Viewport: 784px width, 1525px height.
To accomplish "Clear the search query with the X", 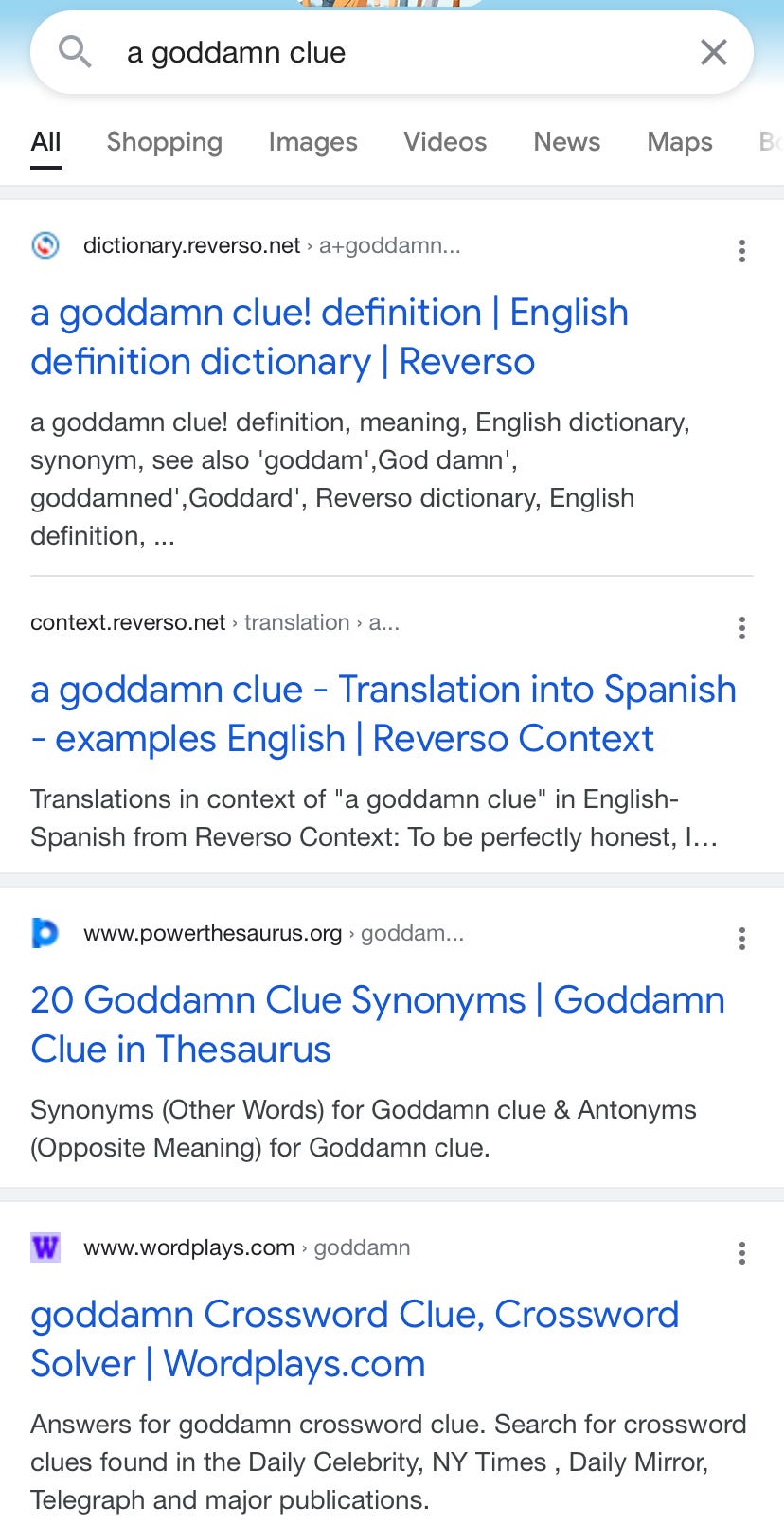I will [x=713, y=52].
